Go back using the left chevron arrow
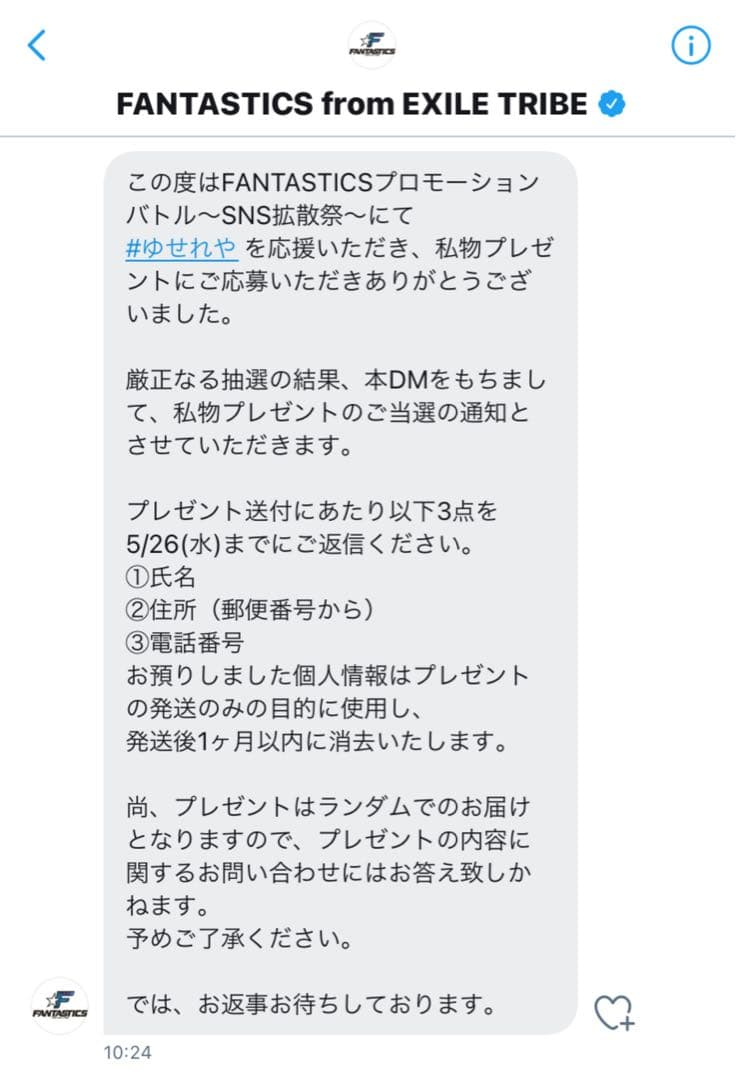This screenshot has width=736, height=1080. click(37, 45)
